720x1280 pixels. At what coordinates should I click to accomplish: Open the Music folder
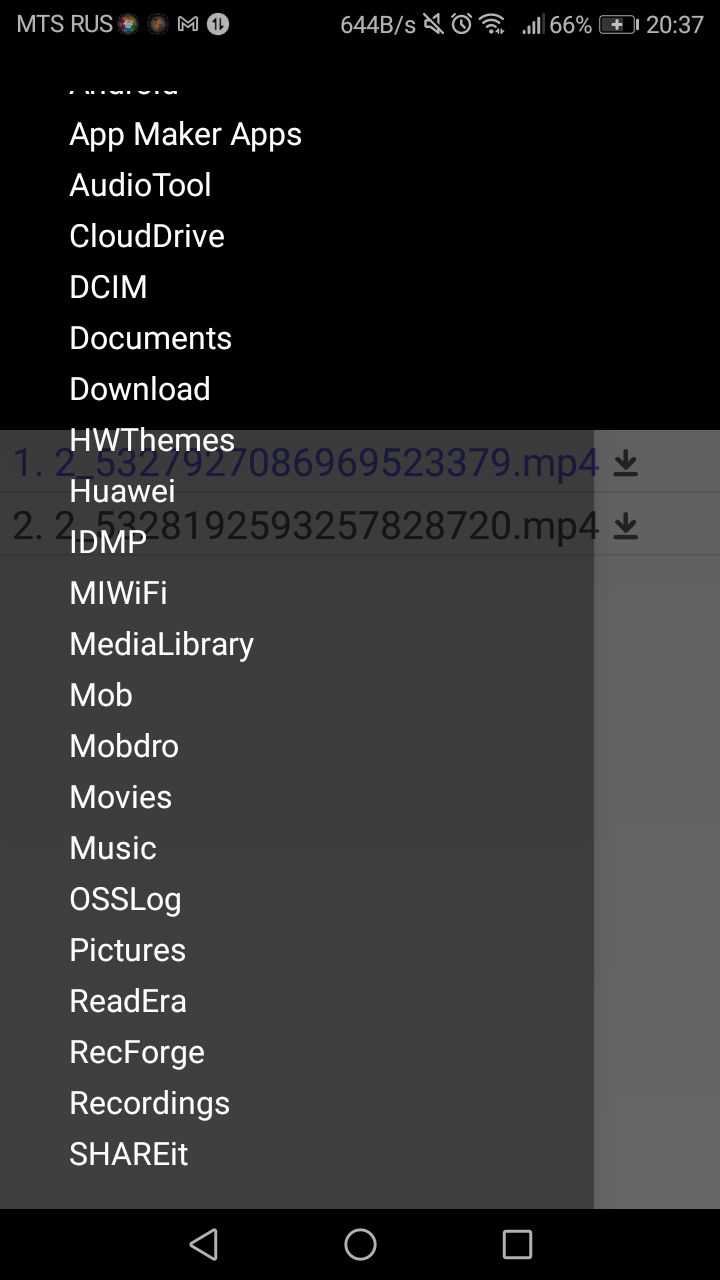pyautogui.click(x=113, y=848)
